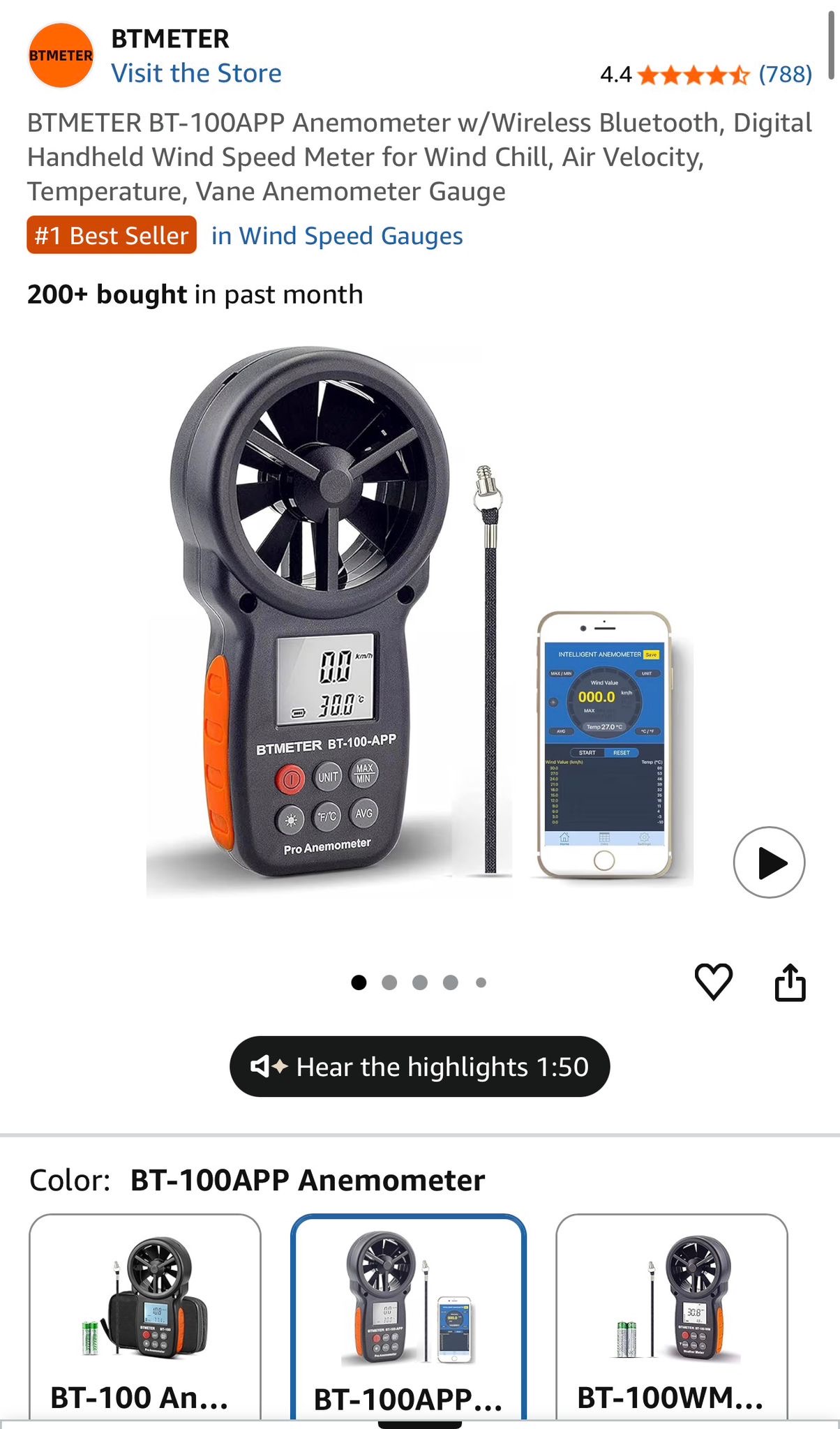Select the BT-100WM variant
840x1429 pixels.
[671, 1315]
